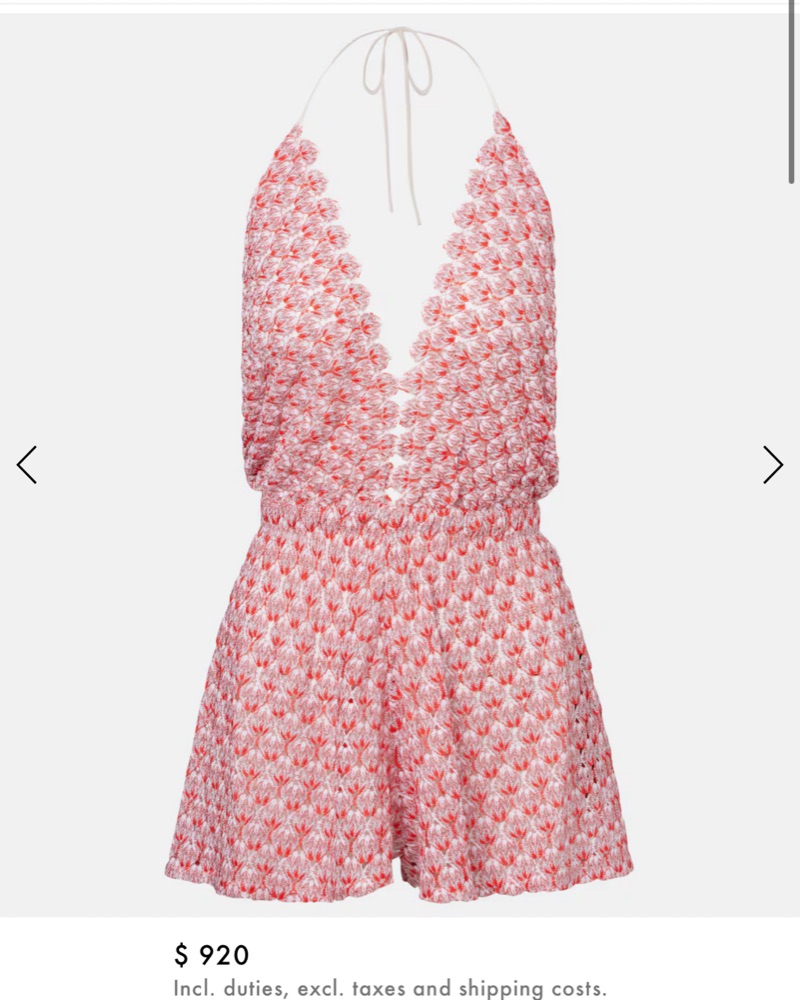Show the previous product image

pyautogui.click(x=27, y=465)
